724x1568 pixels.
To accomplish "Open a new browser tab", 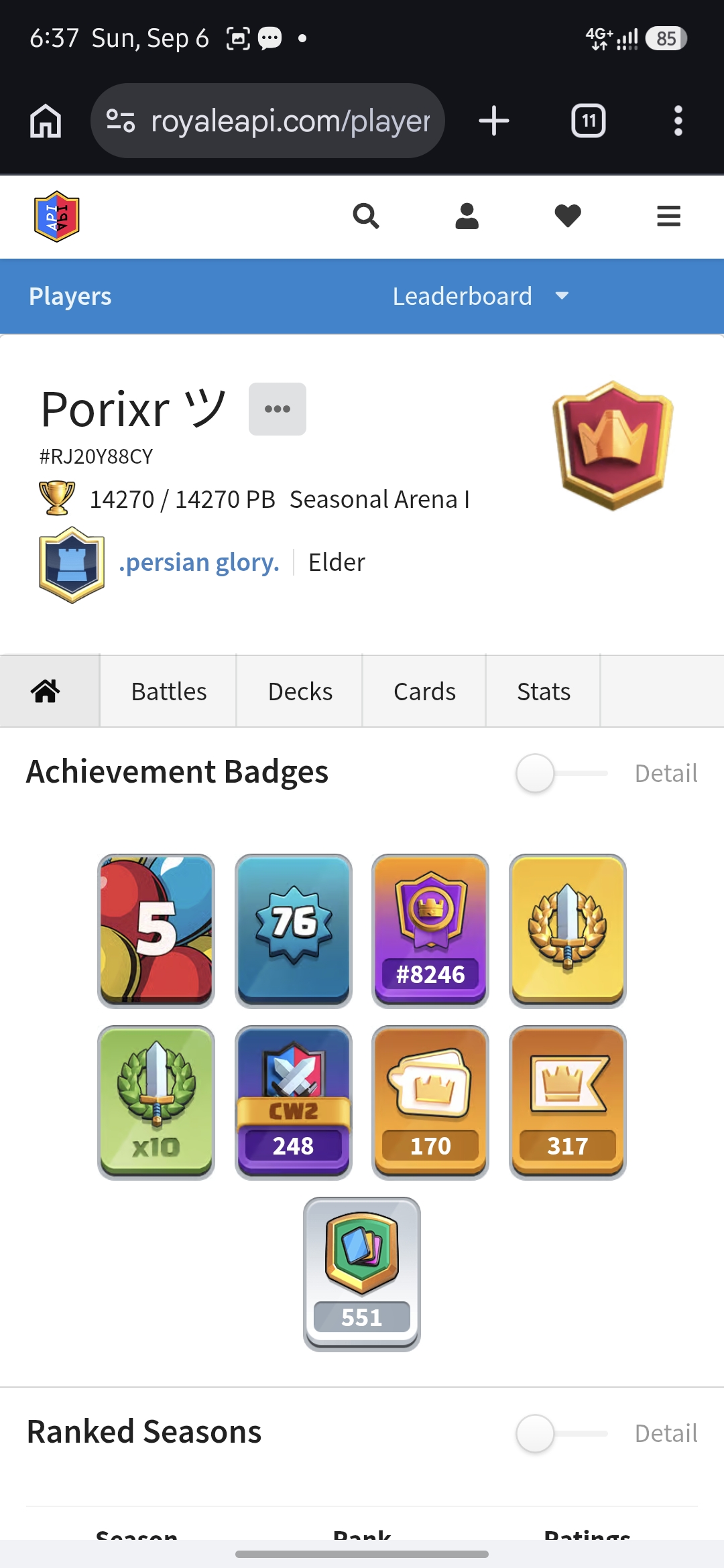I will click(x=494, y=121).
